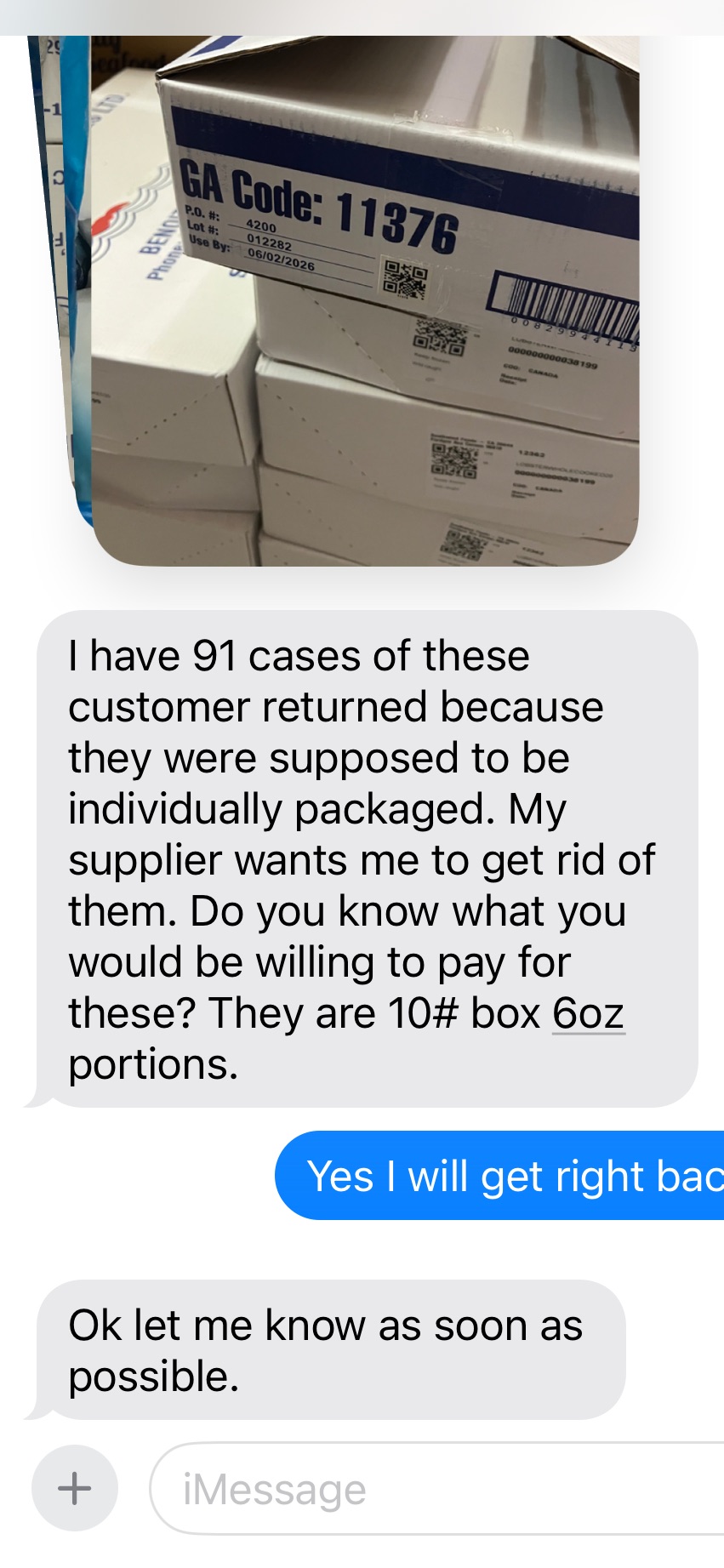This screenshot has width=724, height=1568.
Task: Focus the iMessage text field
Action: coord(438,1489)
